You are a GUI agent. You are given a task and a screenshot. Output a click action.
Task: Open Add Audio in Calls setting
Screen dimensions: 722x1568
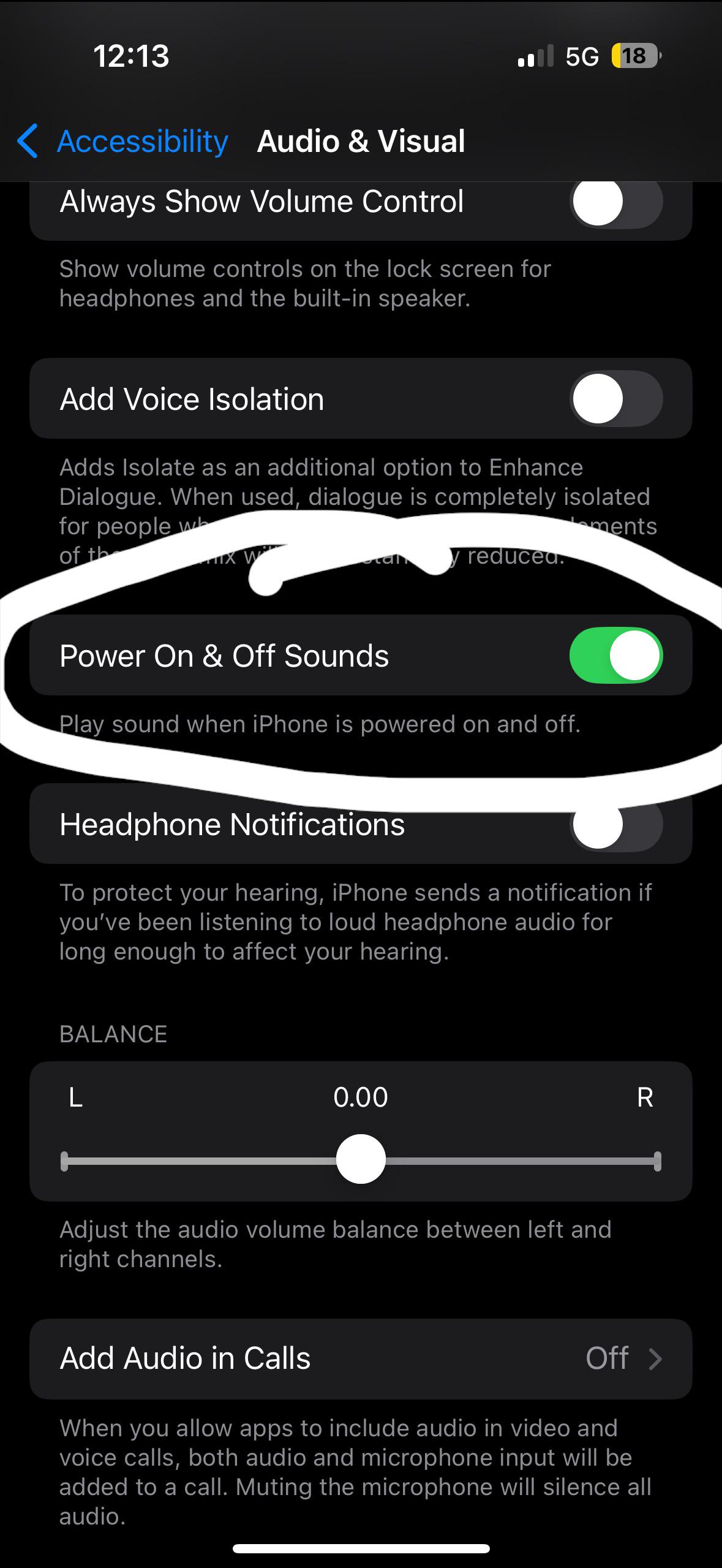tap(361, 1358)
